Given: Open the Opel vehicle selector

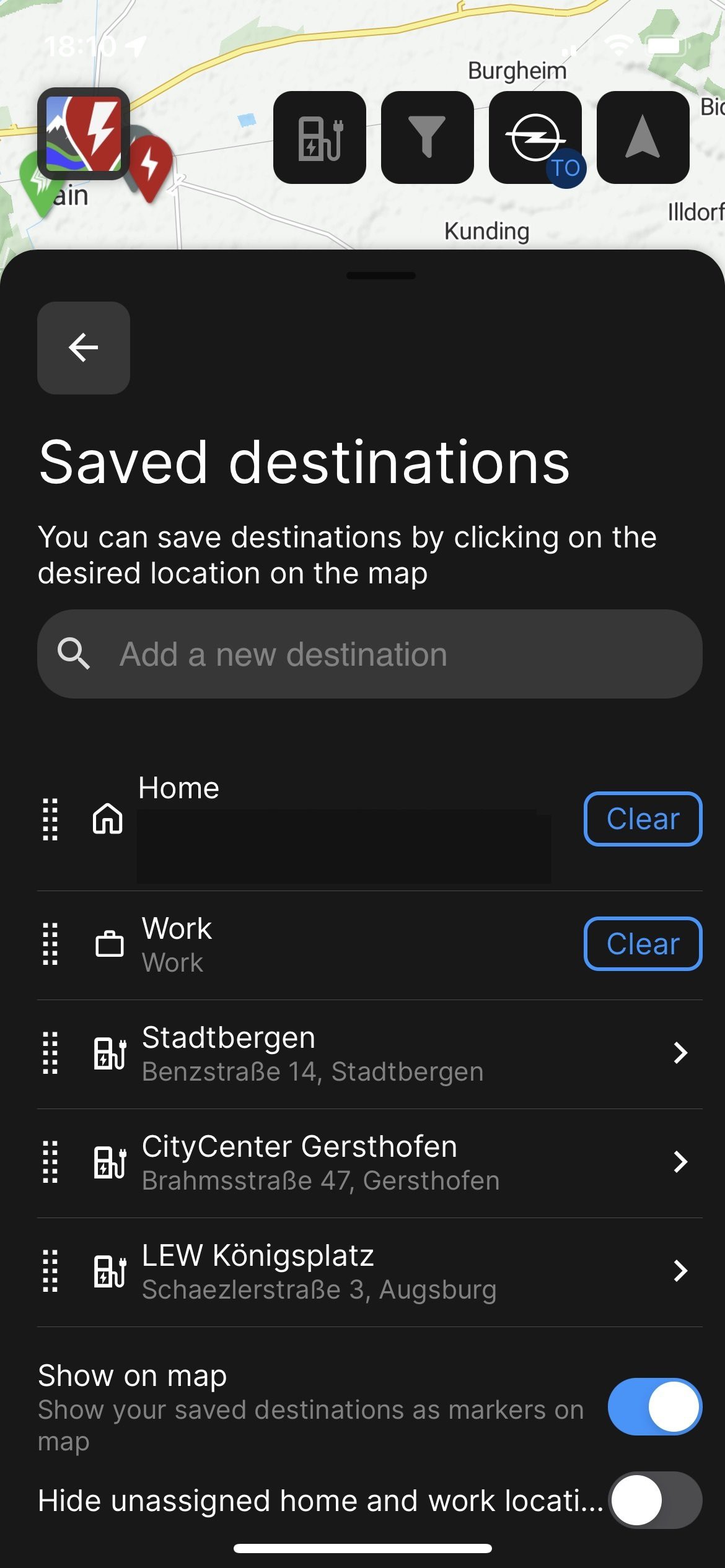Looking at the screenshot, I should click(535, 137).
